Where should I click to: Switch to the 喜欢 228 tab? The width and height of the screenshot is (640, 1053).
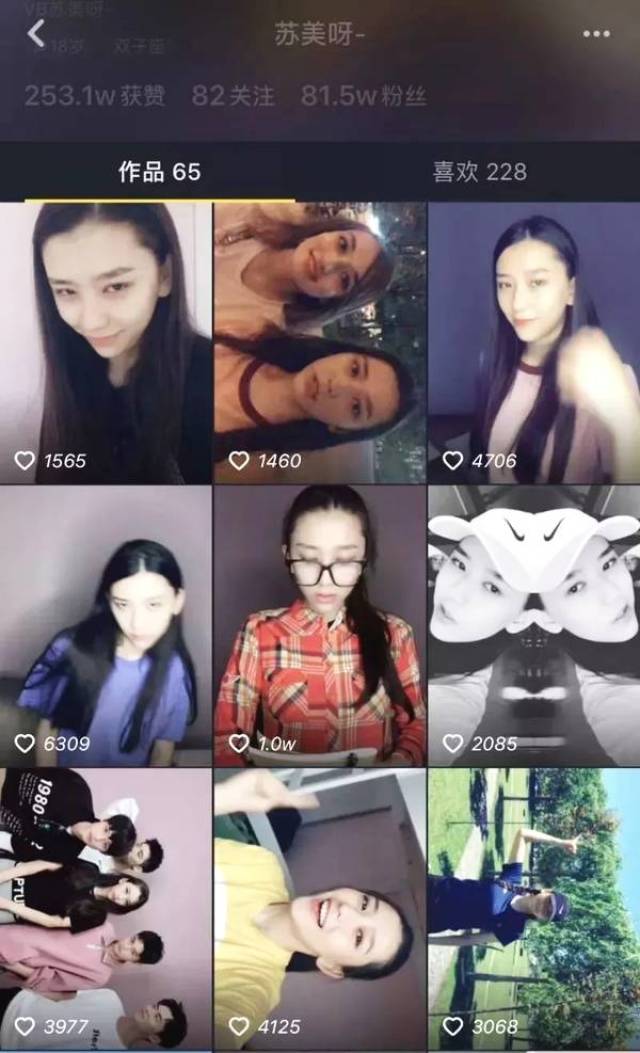[479, 172]
